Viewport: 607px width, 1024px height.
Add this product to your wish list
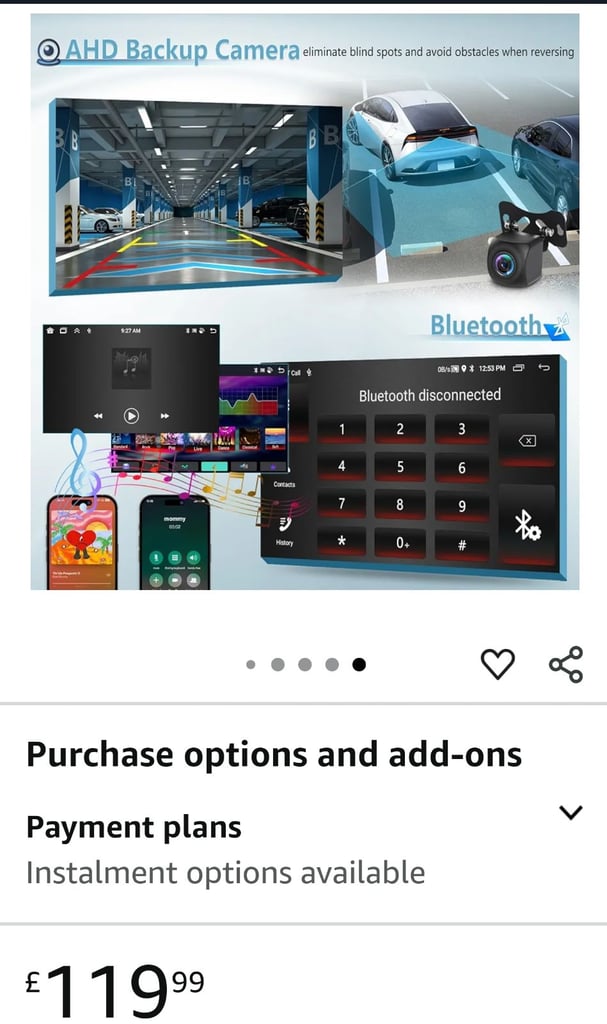(x=498, y=664)
